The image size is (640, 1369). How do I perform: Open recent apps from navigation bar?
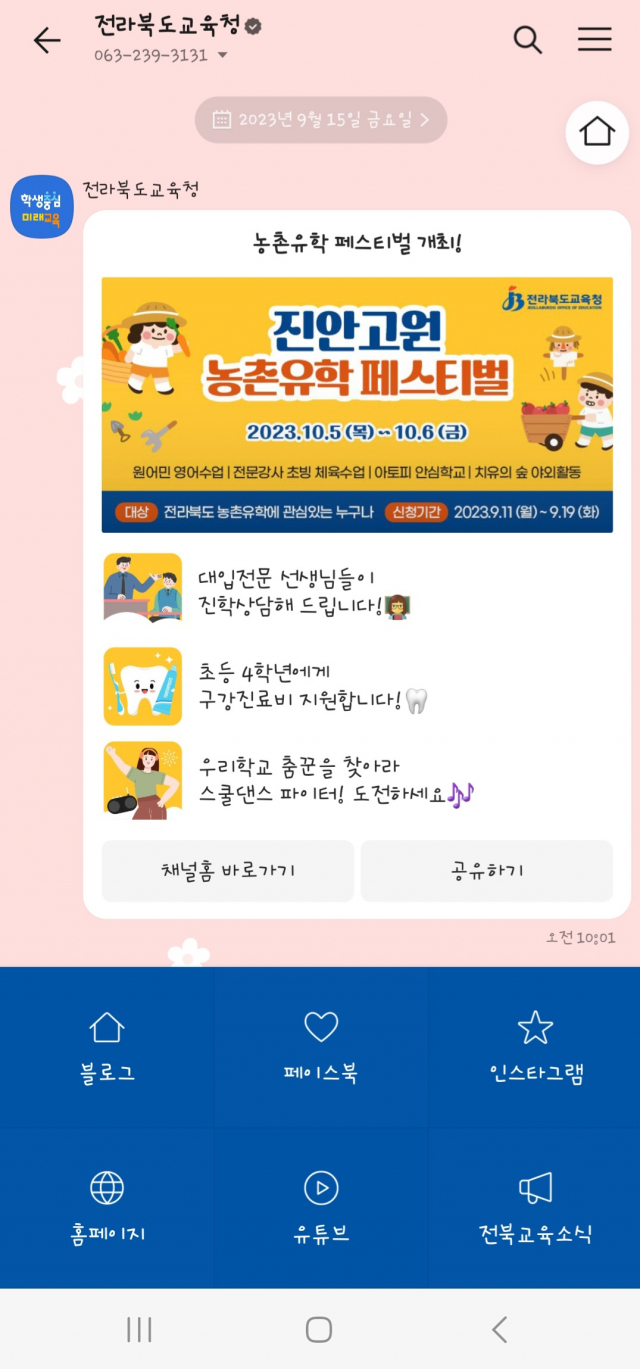(139, 1329)
